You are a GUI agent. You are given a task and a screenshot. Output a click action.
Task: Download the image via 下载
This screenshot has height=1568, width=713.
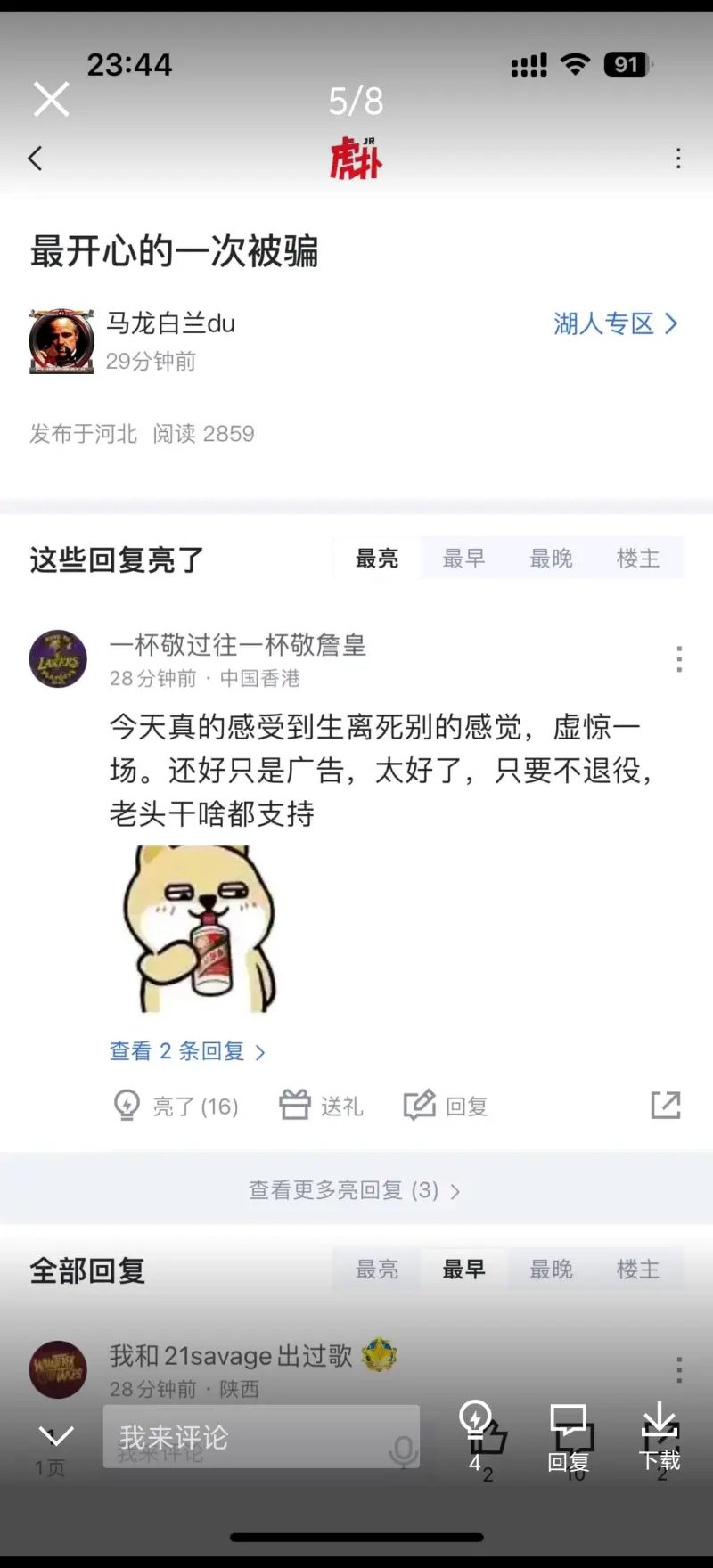(660, 1433)
